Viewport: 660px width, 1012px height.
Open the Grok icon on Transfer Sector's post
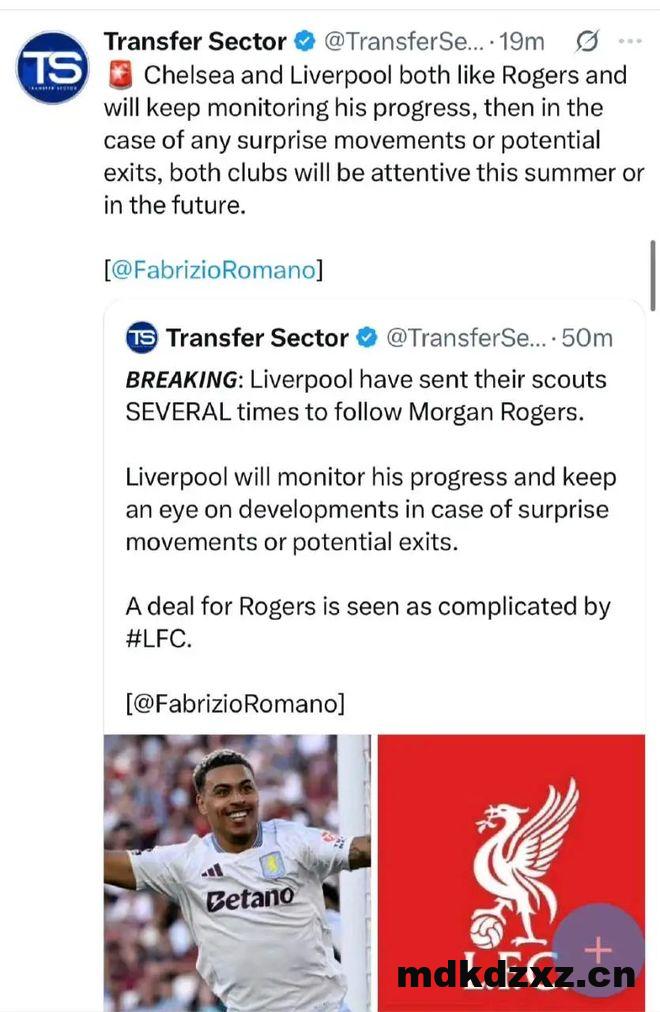(x=588, y=41)
